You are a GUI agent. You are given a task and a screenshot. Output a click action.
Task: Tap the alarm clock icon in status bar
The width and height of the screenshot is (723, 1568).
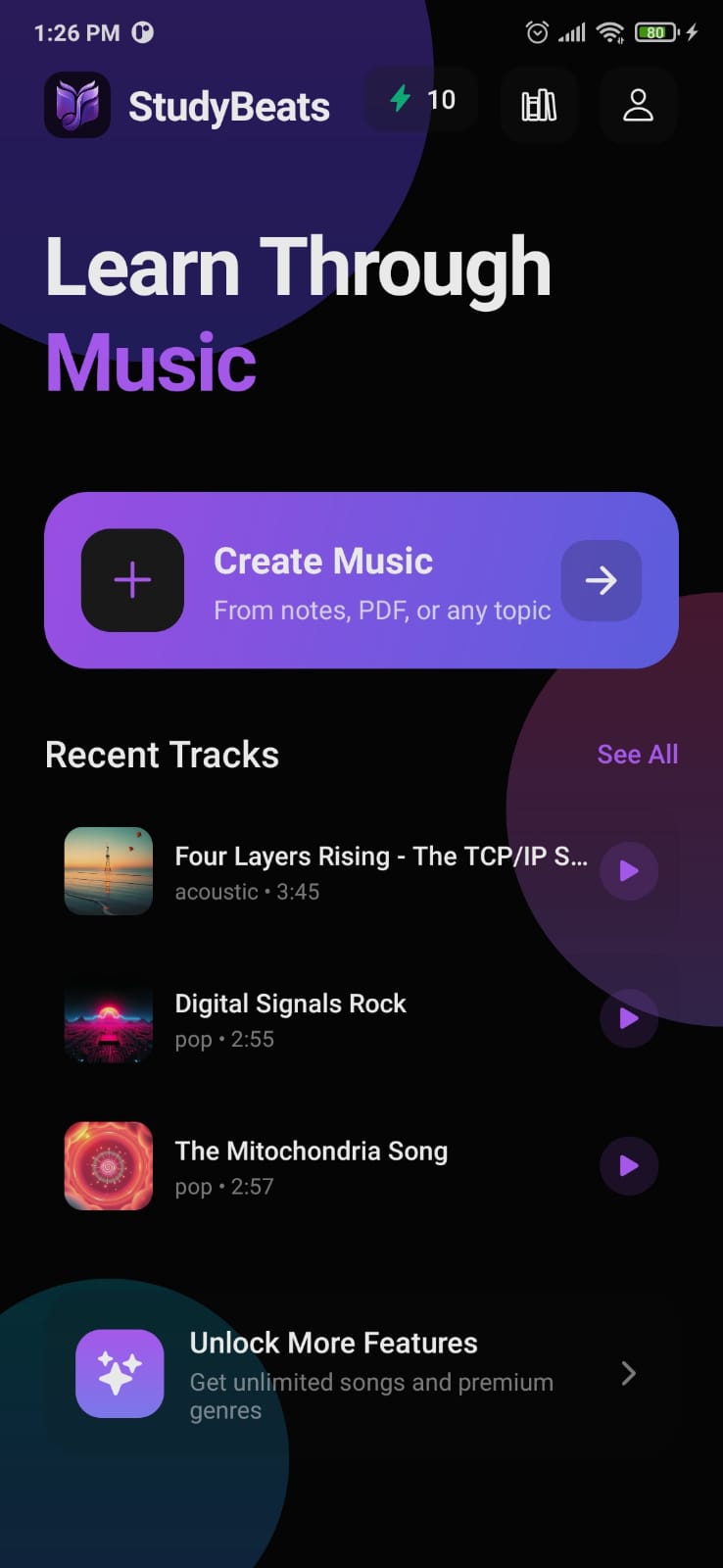tap(537, 32)
